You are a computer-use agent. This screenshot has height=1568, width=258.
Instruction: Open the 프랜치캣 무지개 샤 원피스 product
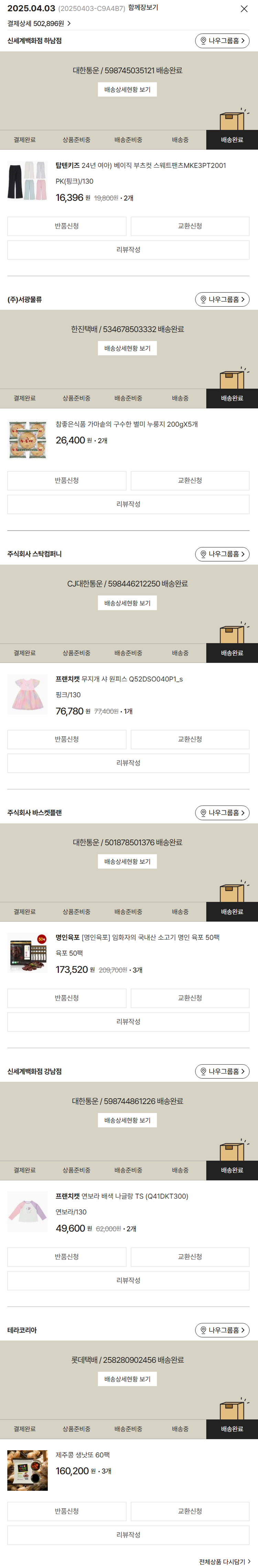point(119,679)
